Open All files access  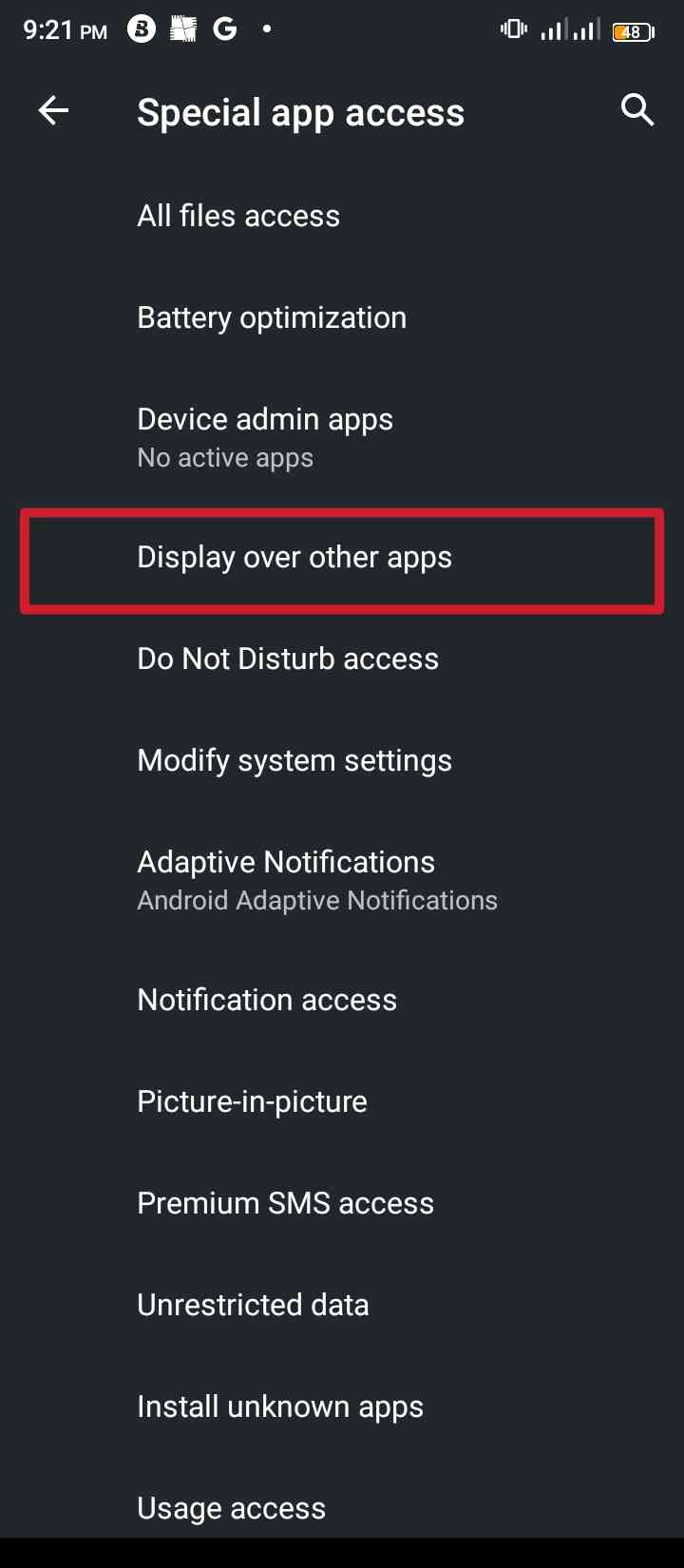pos(342,216)
